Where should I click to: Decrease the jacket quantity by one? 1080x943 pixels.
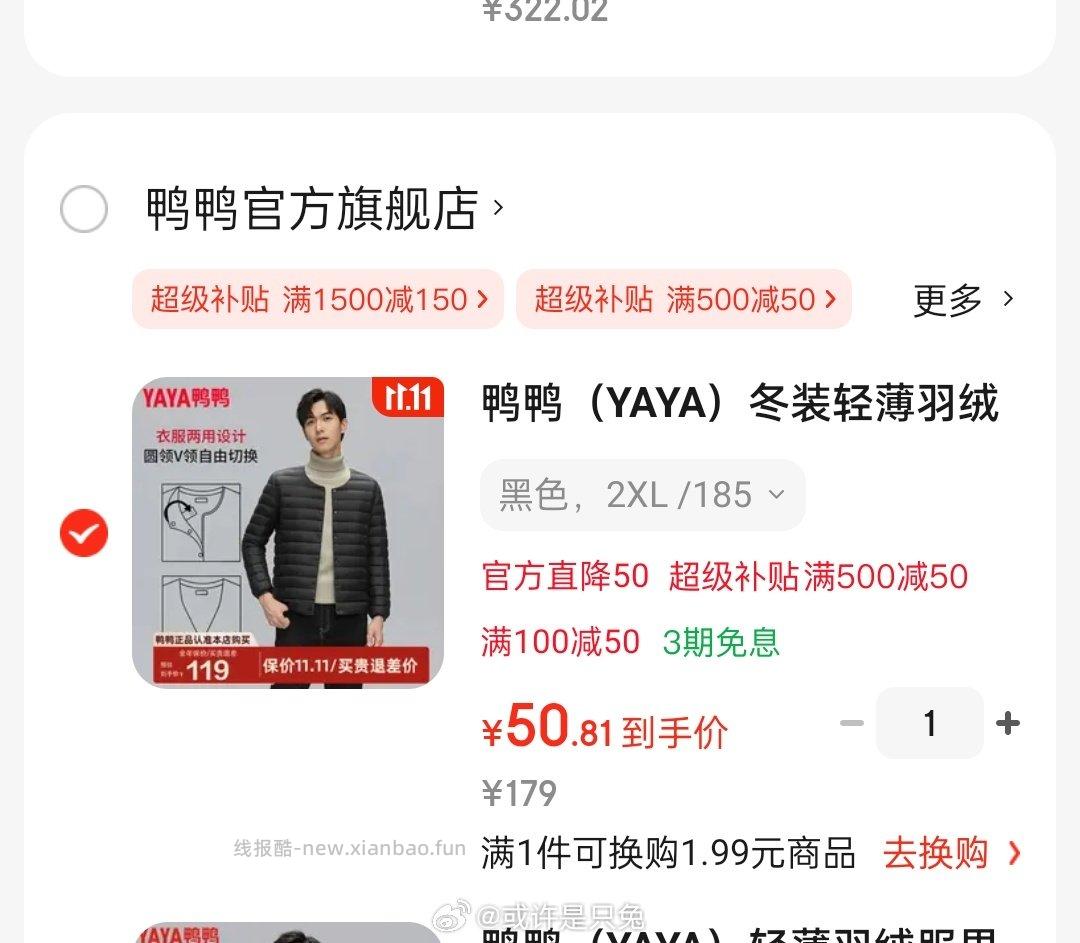coord(852,723)
